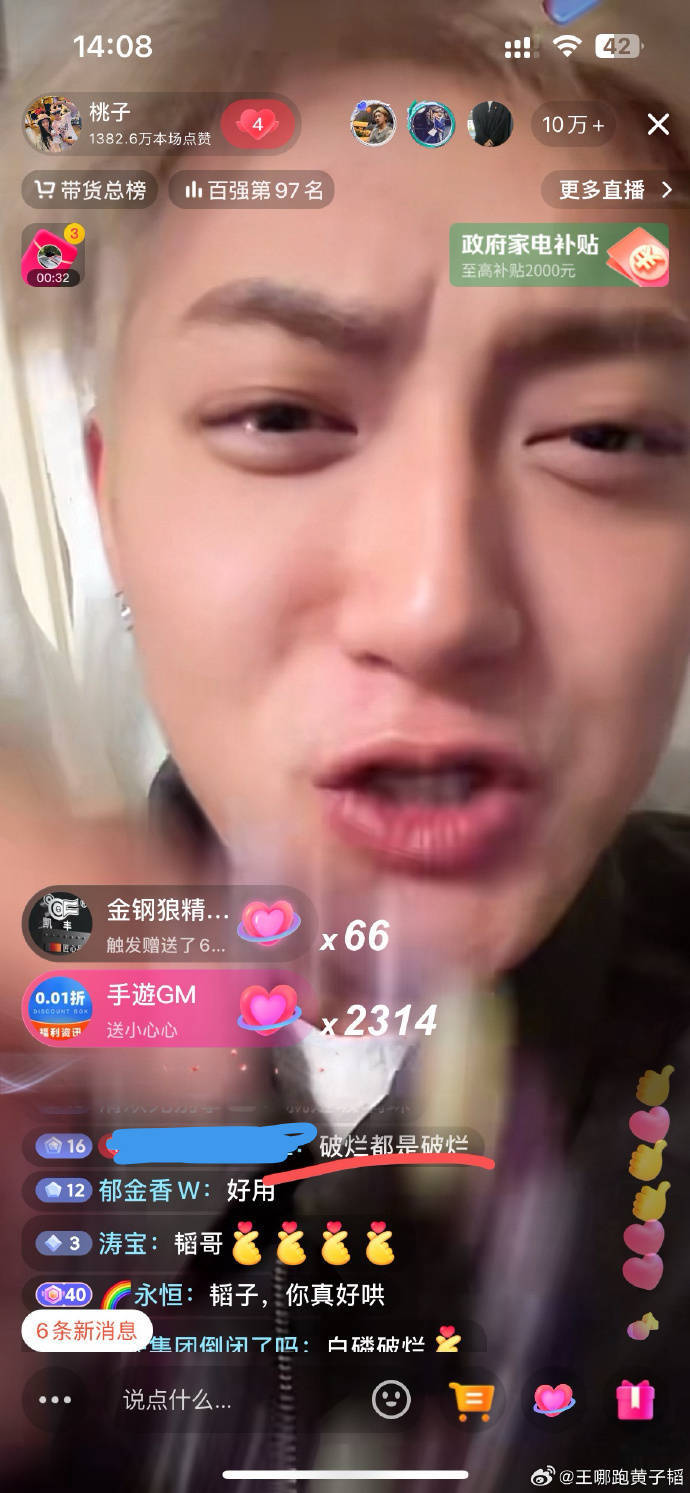
Task: Close the live stream
Action: click(x=658, y=124)
